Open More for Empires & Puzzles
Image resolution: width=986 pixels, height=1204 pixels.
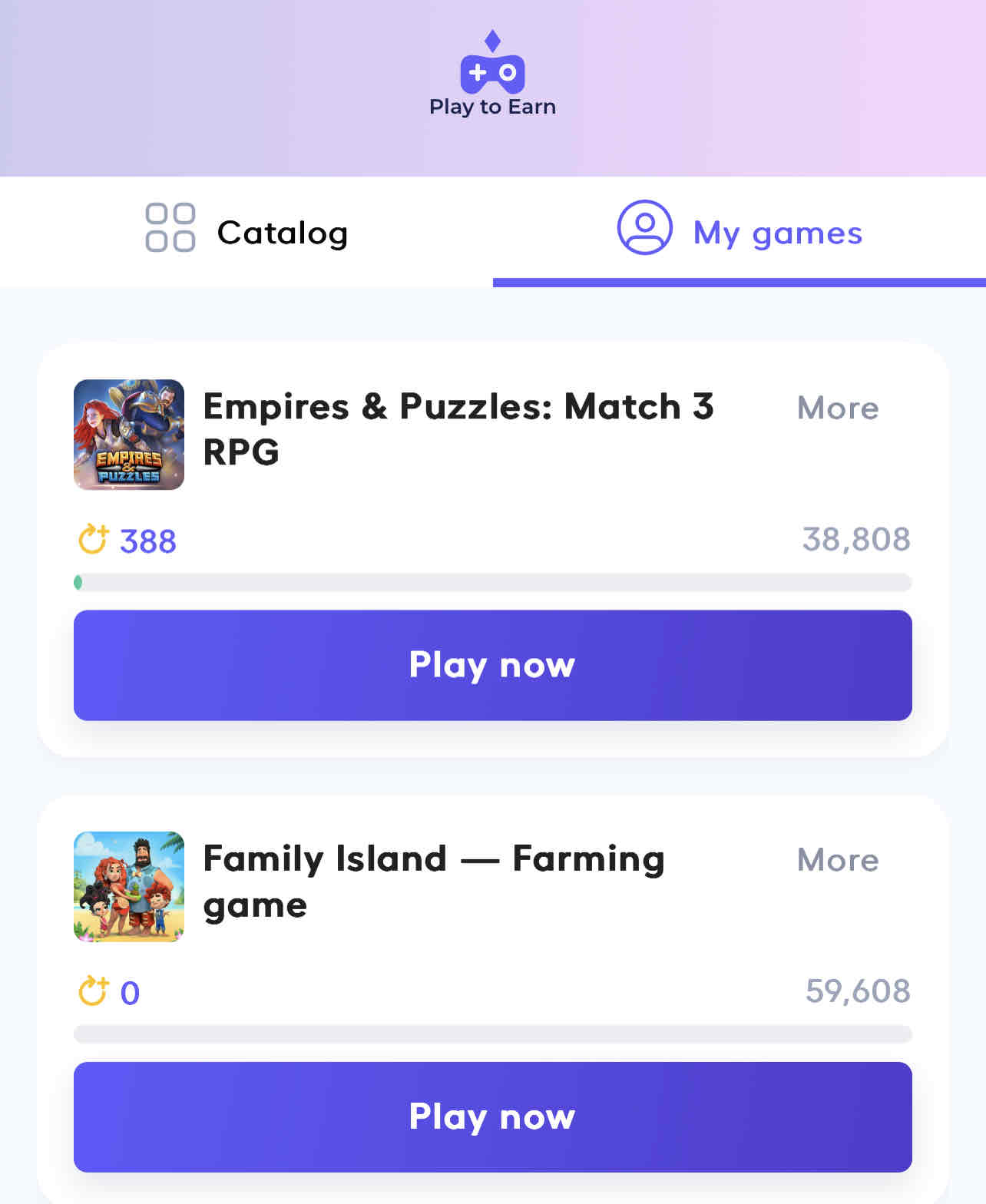[837, 408]
